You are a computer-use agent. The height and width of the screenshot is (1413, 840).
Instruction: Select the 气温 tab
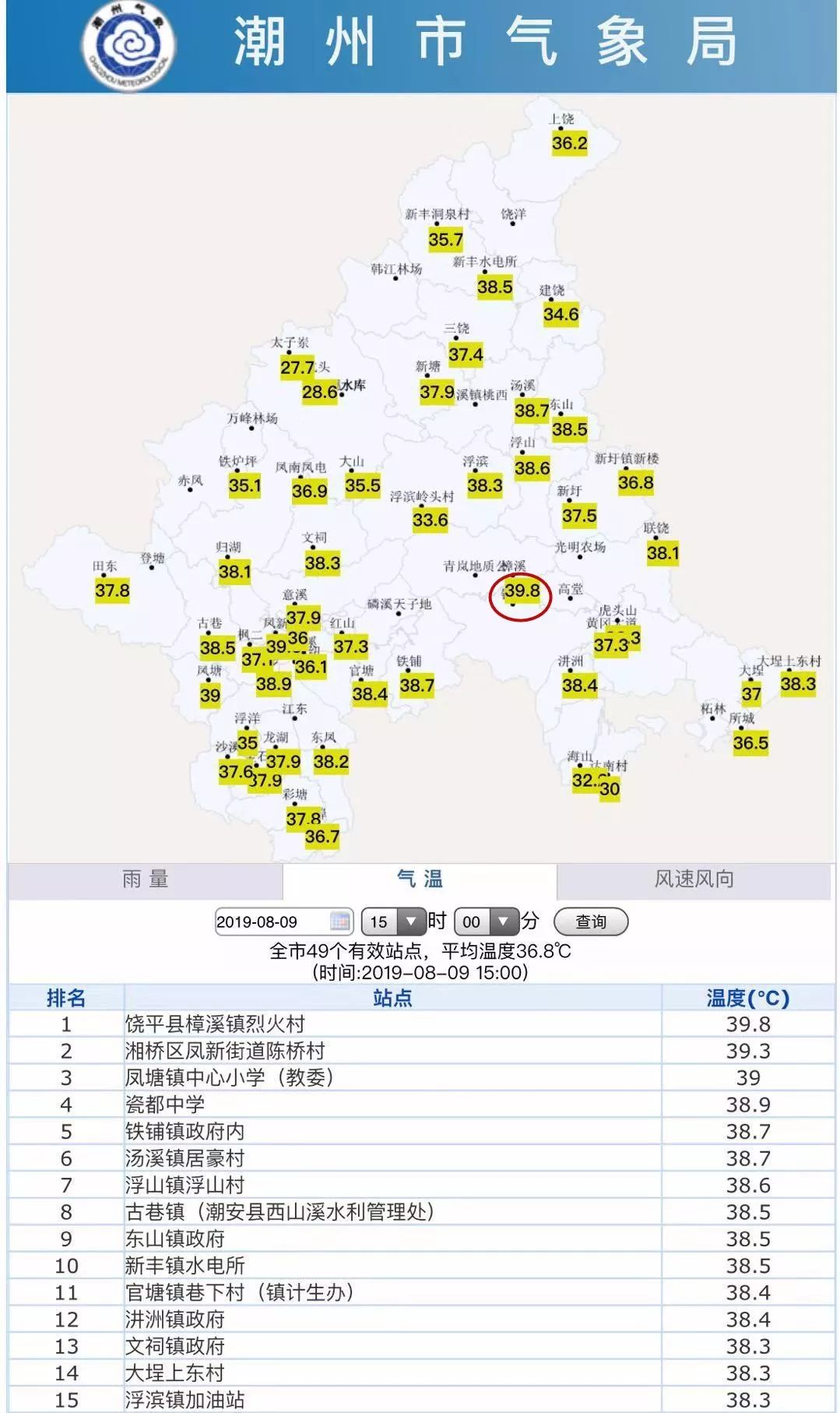420,880
